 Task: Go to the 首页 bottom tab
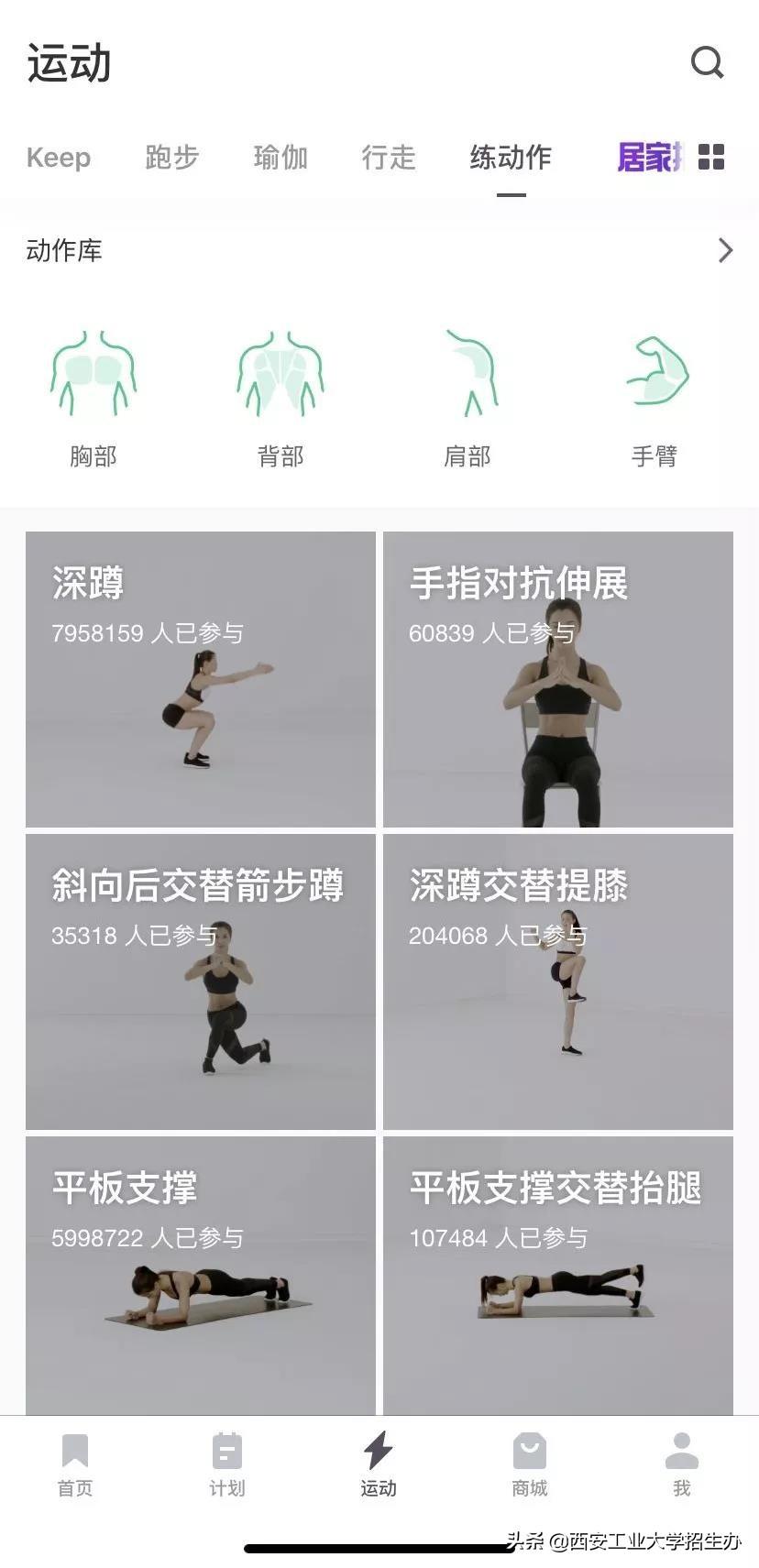tap(75, 1464)
